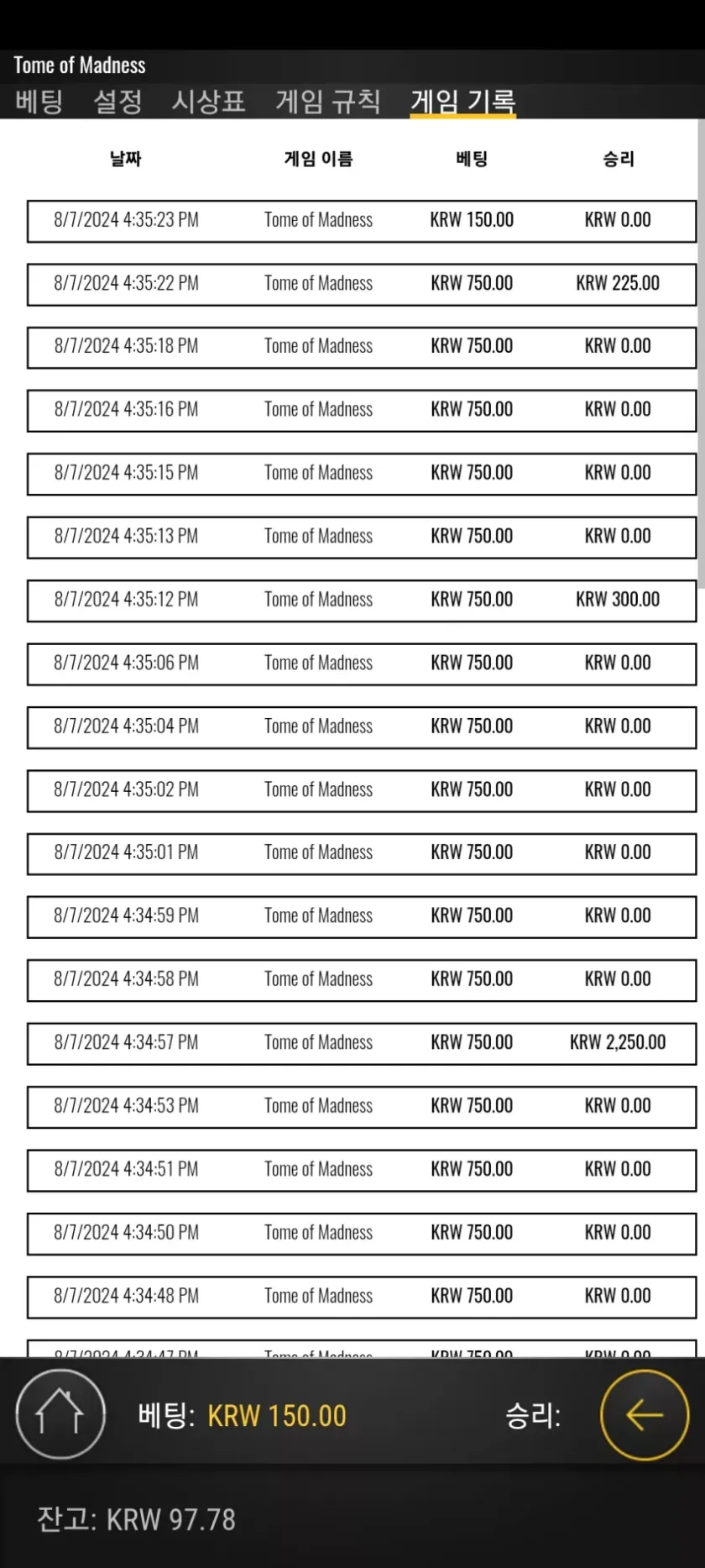Open the 4:35:12 PM record with KRW 300.00 win
The height and width of the screenshot is (1568, 705).
pos(361,600)
